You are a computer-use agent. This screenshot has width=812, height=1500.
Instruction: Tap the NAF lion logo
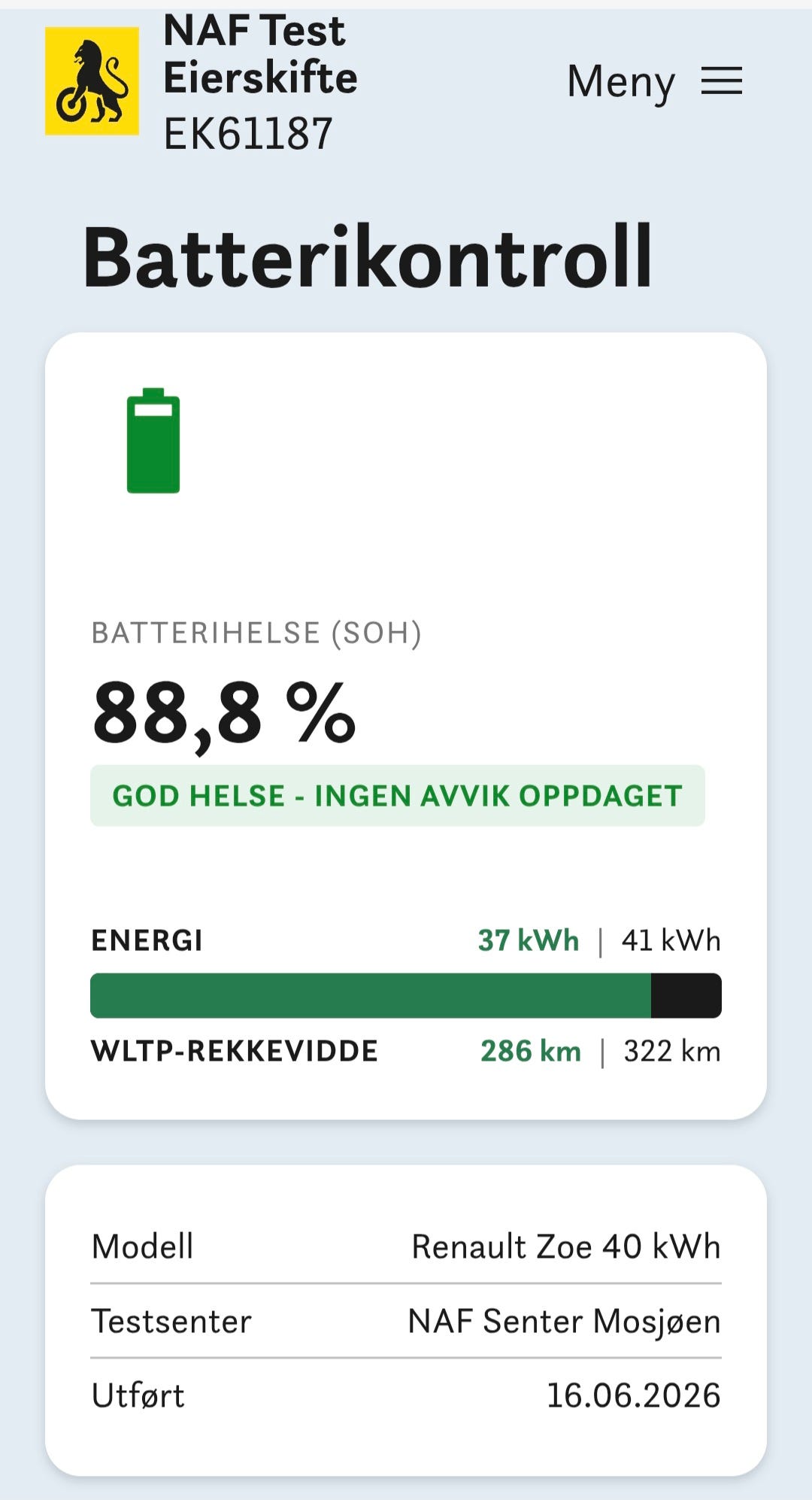[92, 81]
